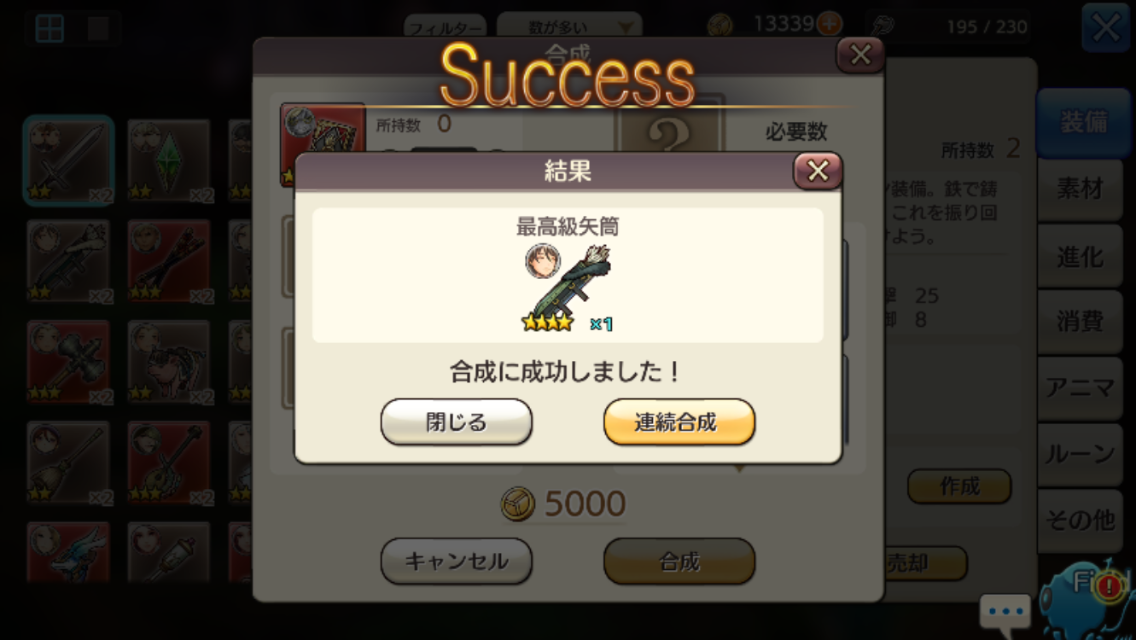Screen dimensions: 1136x640
Task: Tap the 合成 button beside キャンセル
Action: coord(679,561)
